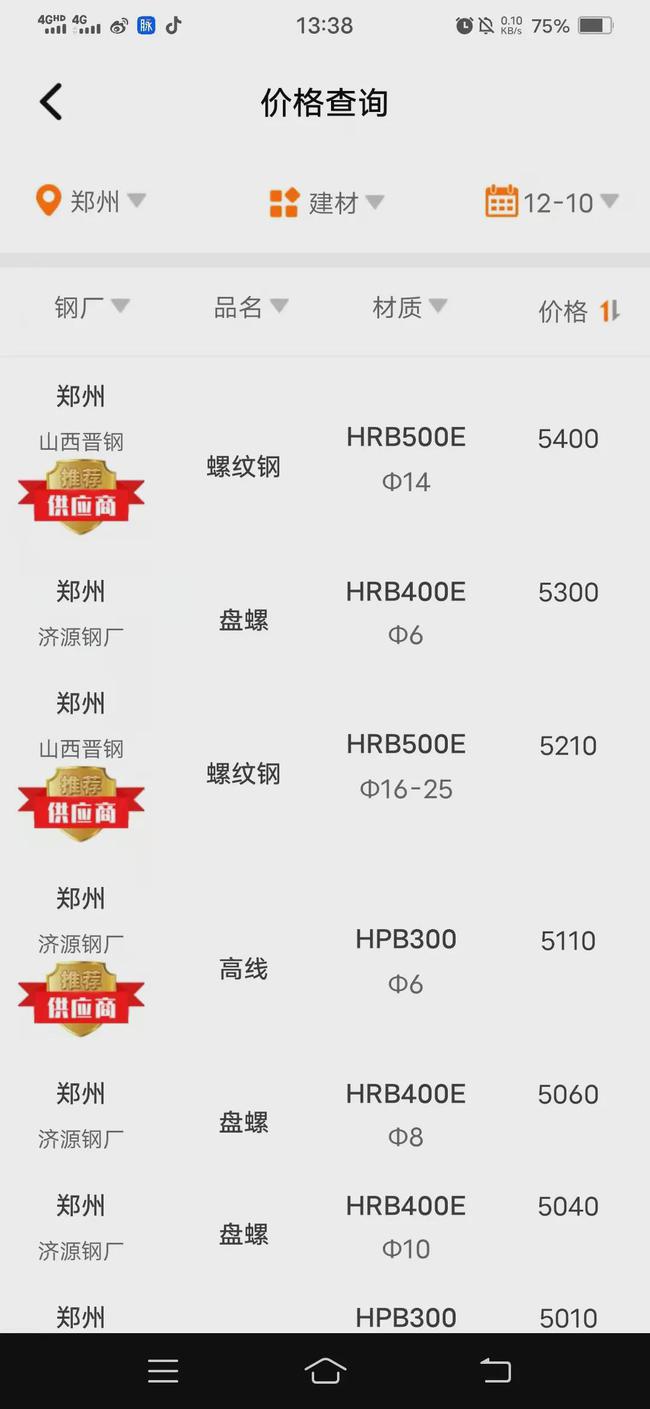Open the system recent apps menu

coord(163,1371)
